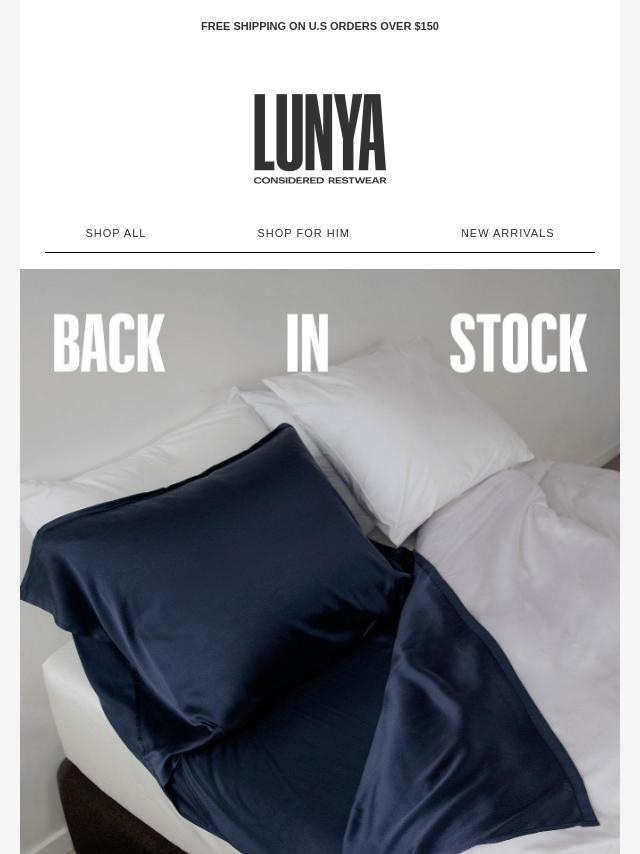Open the Shop For Him link
The height and width of the screenshot is (854, 640).
(x=303, y=233)
